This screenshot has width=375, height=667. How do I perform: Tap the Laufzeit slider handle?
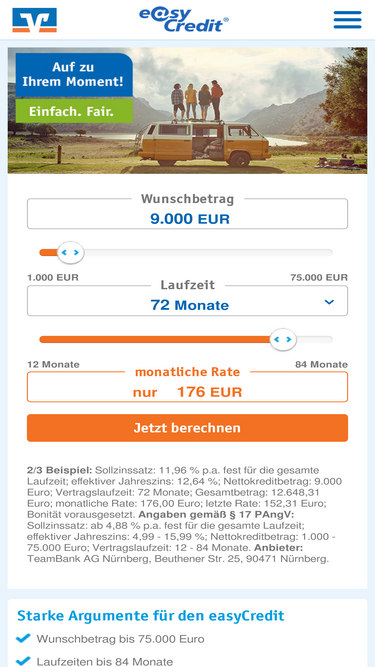click(x=283, y=339)
